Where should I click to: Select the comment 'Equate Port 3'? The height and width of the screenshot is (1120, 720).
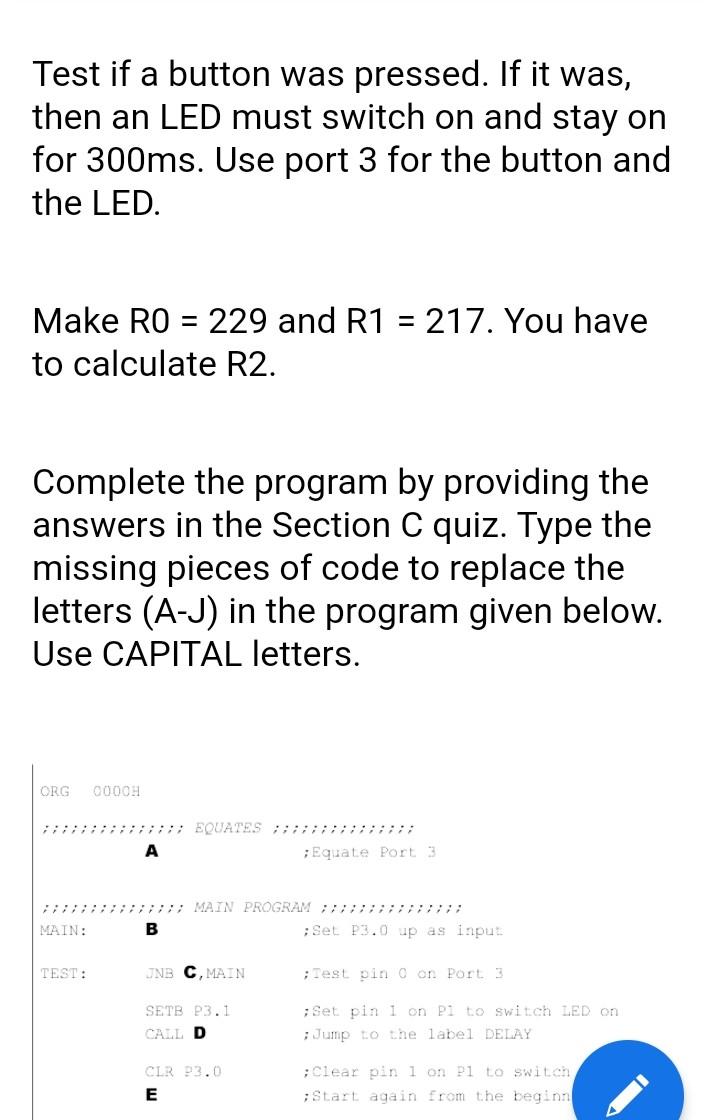pyautogui.click(x=363, y=852)
